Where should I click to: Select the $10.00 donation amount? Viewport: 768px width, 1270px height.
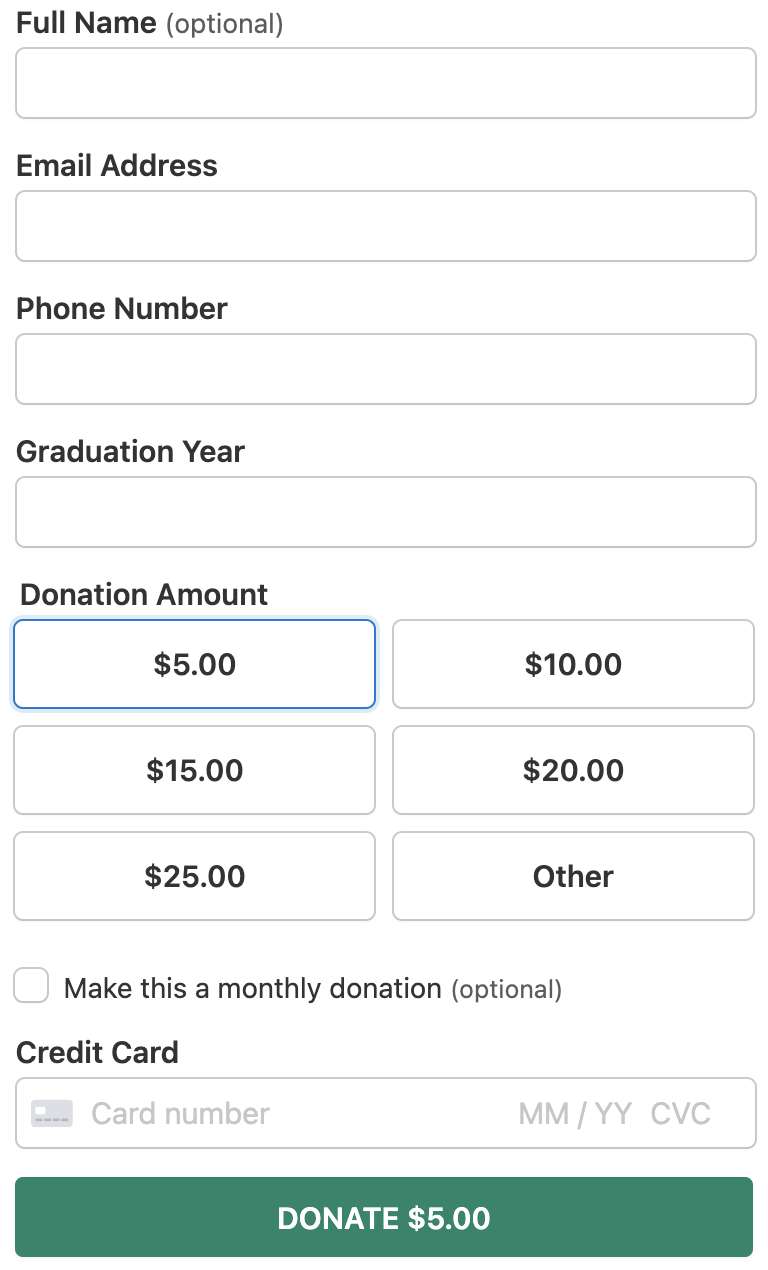573,663
